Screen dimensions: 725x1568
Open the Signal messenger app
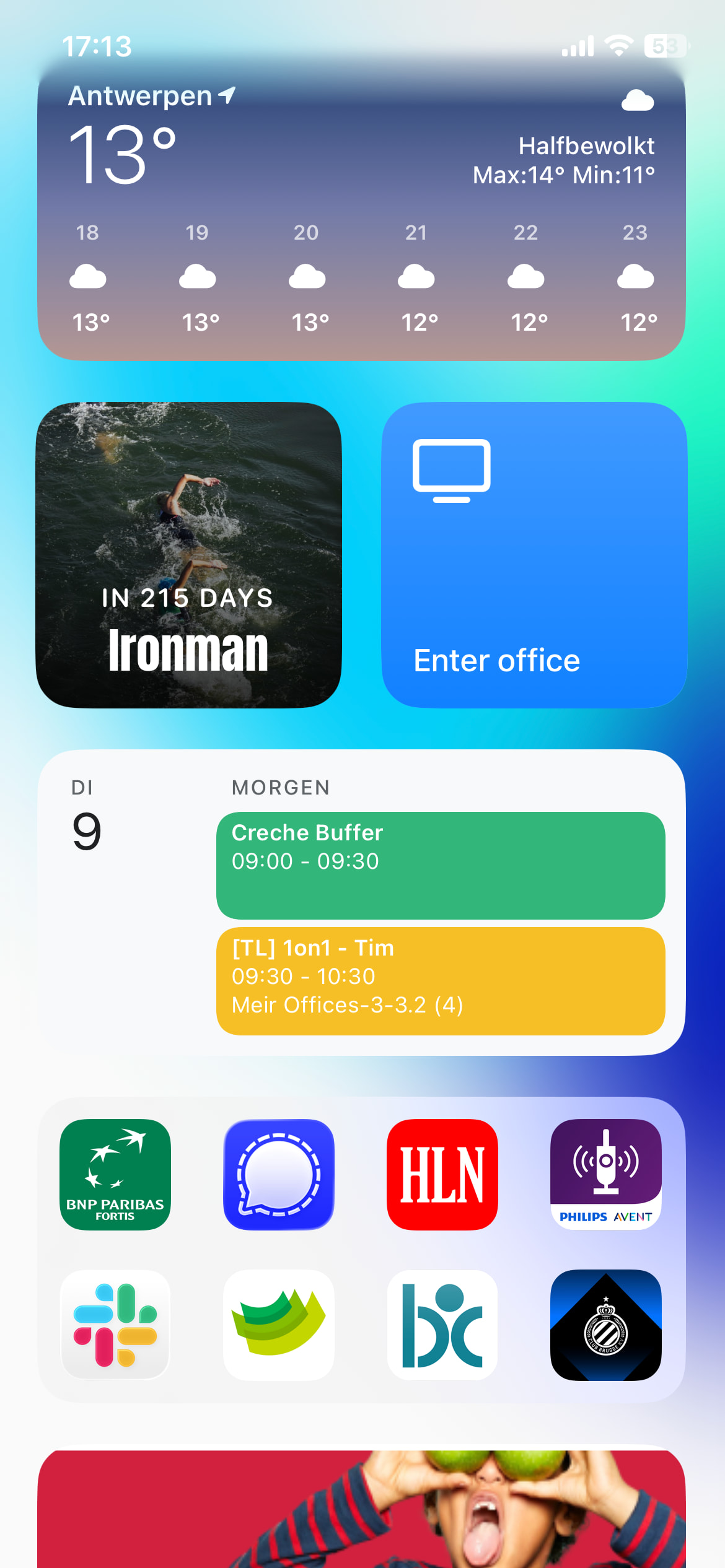[x=279, y=1174]
